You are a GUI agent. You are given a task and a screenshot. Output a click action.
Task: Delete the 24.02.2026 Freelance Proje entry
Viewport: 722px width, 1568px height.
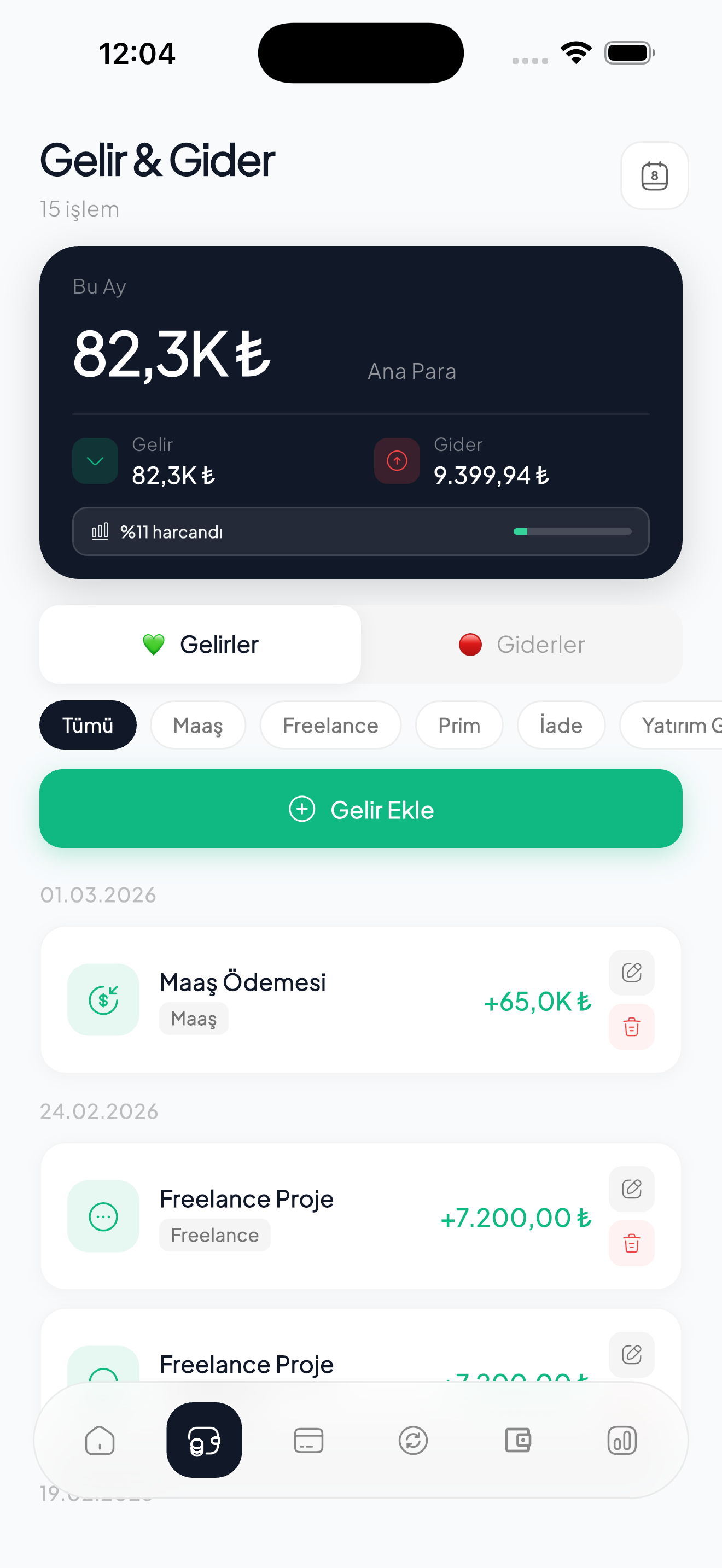click(631, 1243)
